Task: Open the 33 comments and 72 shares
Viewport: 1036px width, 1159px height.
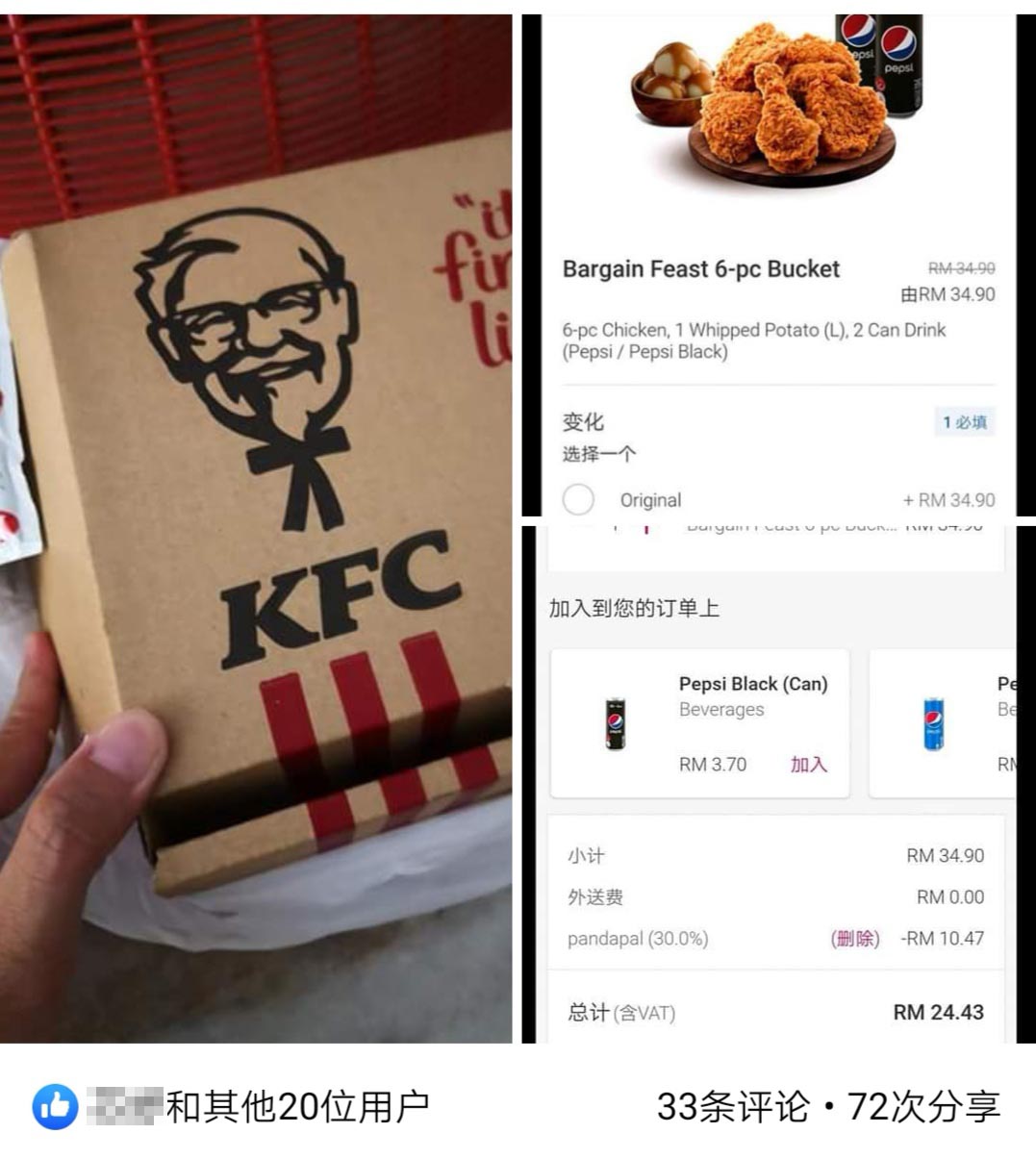Action: tap(828, 1107)
